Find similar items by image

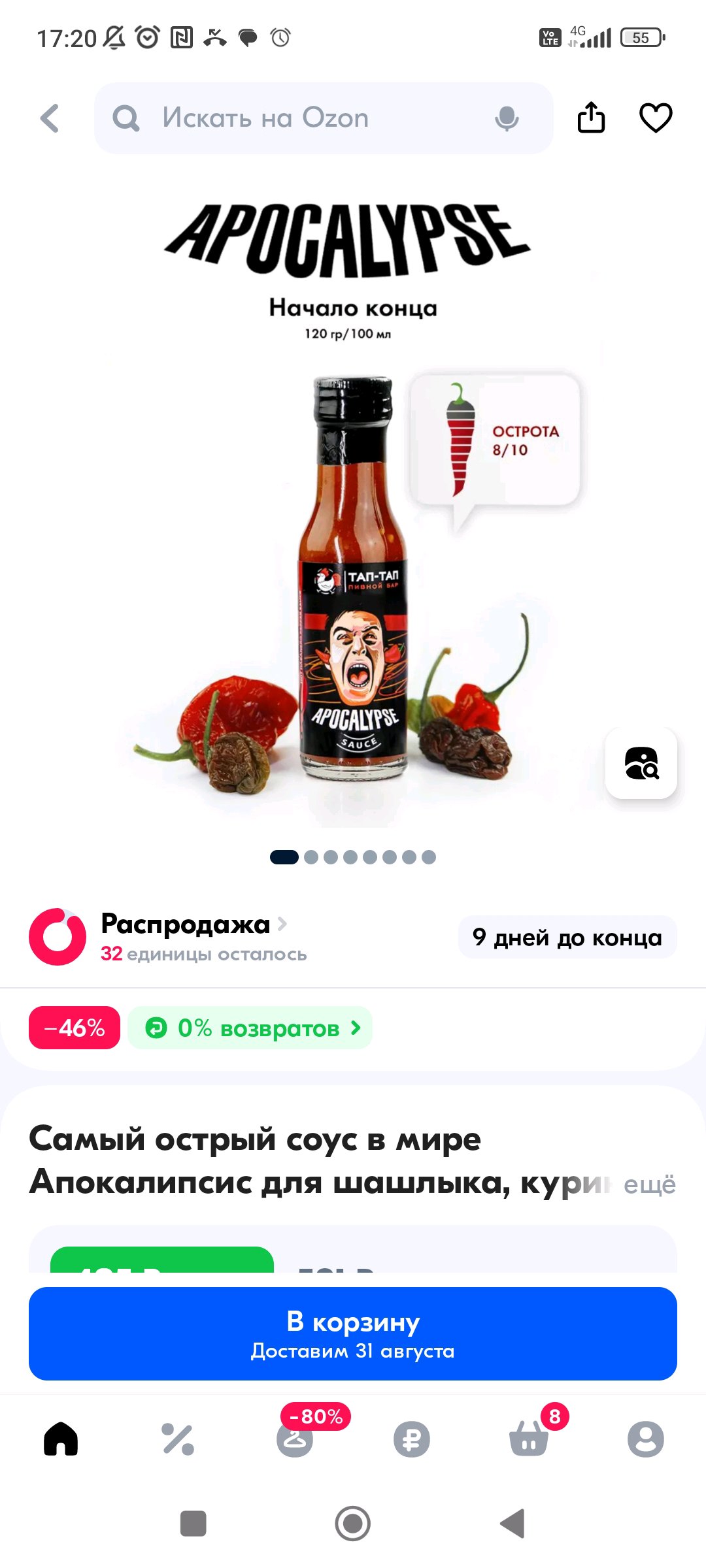[641, 763]
